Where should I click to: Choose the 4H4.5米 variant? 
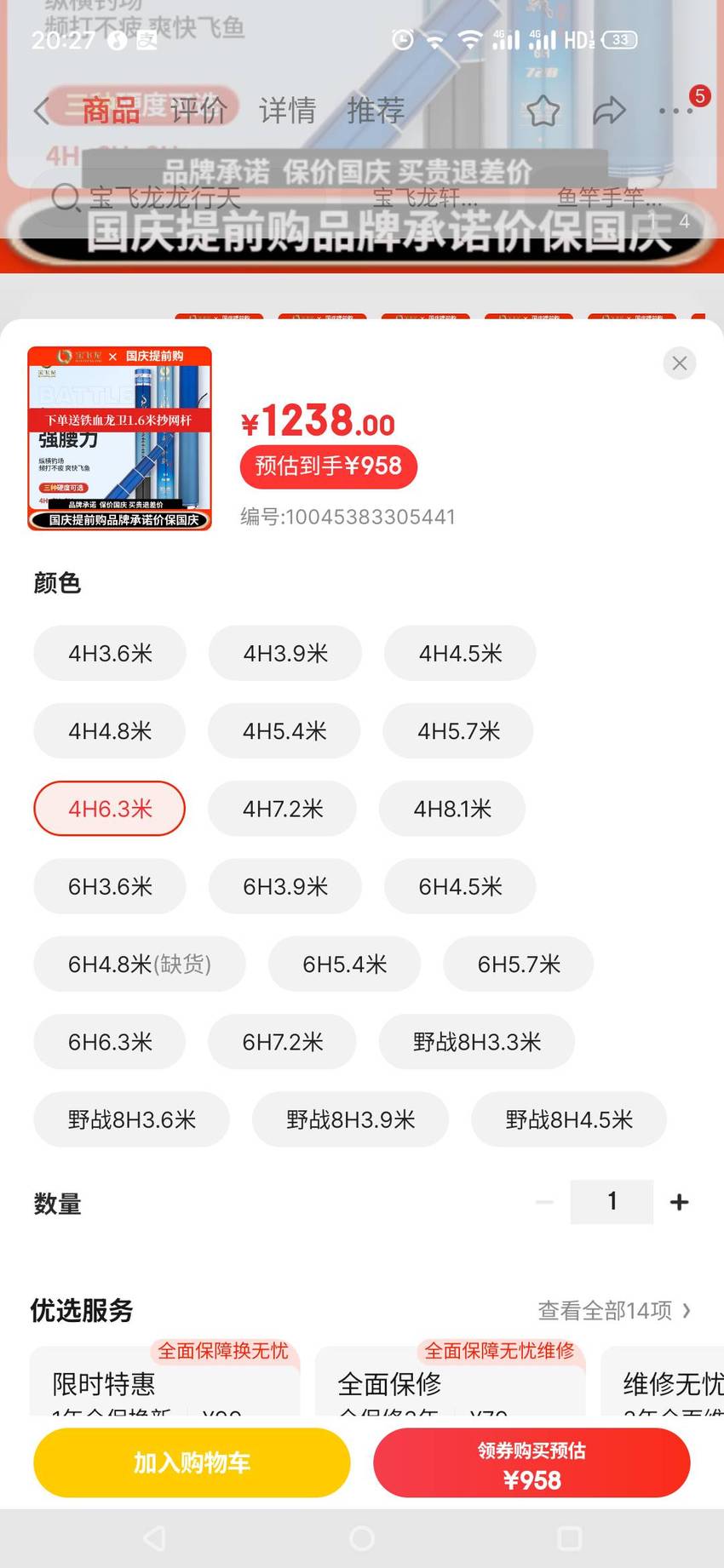(460, 653)
